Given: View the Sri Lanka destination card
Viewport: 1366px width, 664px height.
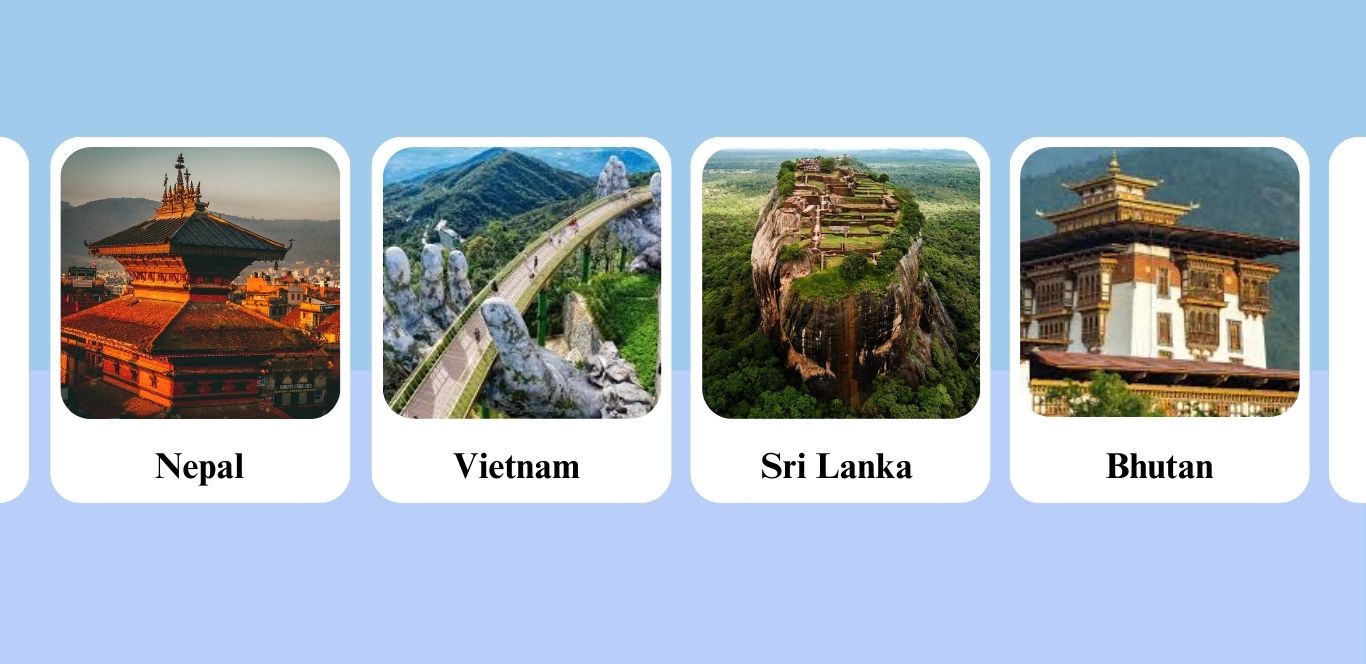Looking at the screenshot, I should 840,320.
